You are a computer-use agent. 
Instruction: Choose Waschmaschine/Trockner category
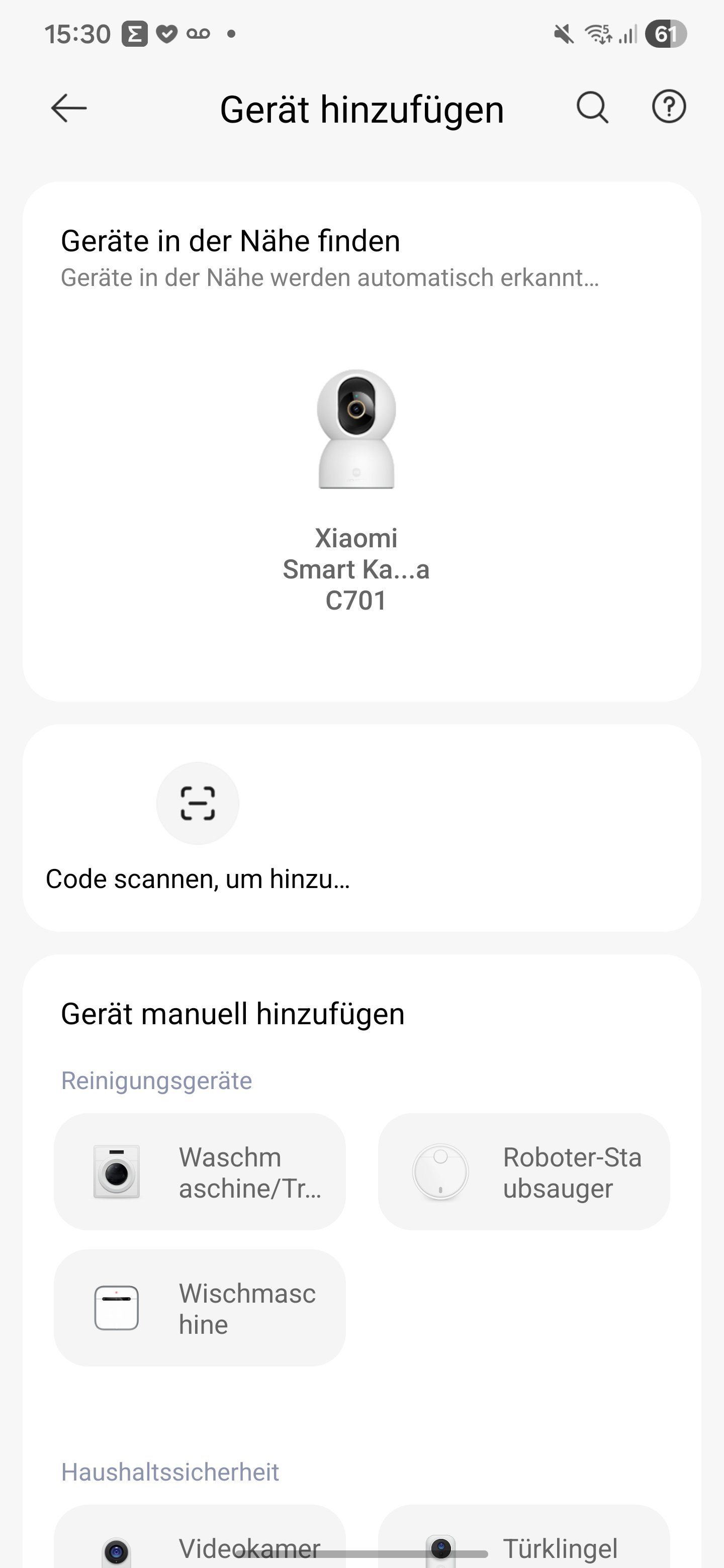(x=200, y=1172)
